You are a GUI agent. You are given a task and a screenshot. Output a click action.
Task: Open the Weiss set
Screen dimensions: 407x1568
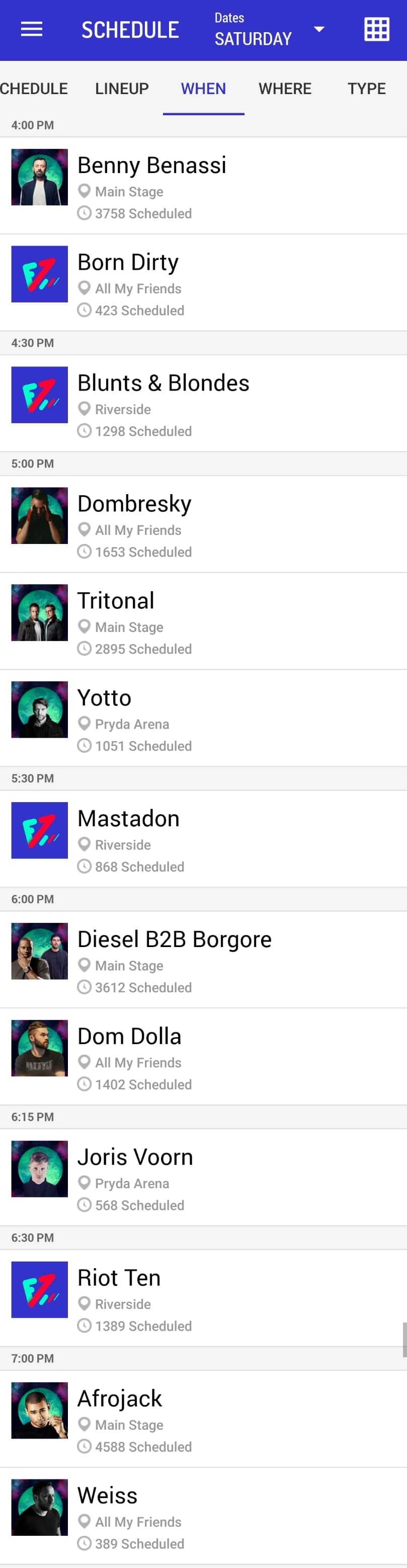click(203, 1516)
